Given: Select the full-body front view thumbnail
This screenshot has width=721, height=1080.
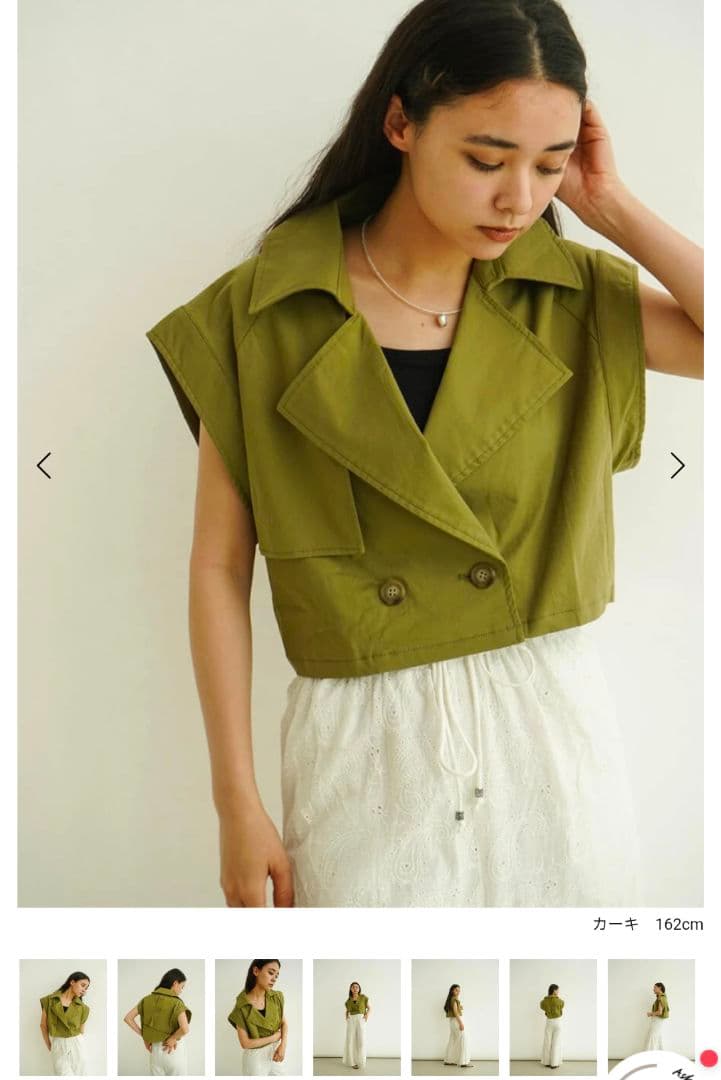Looking at the screenshot, I should 357,1017.
